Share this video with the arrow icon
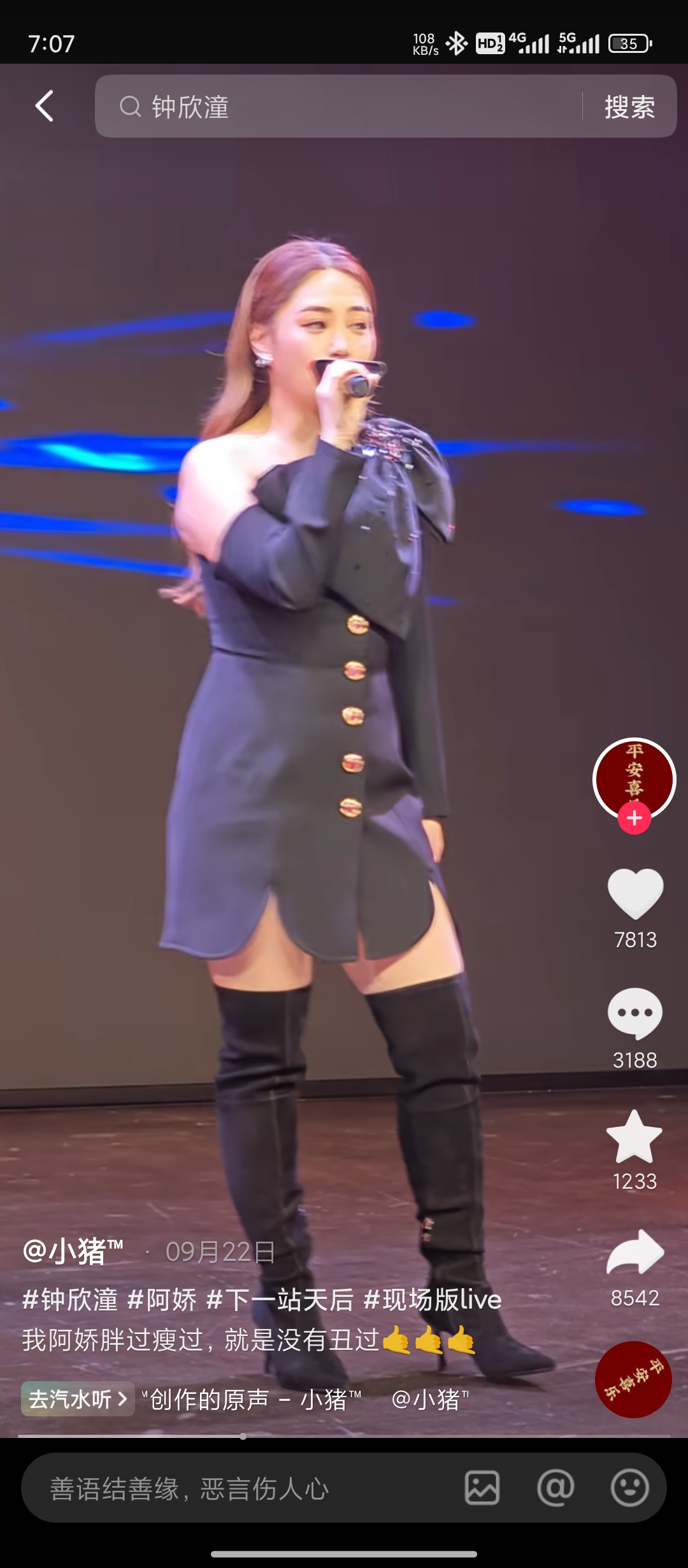Image resolution: width=688 pixels, height=1568 pixels. tap(635, 1252)
